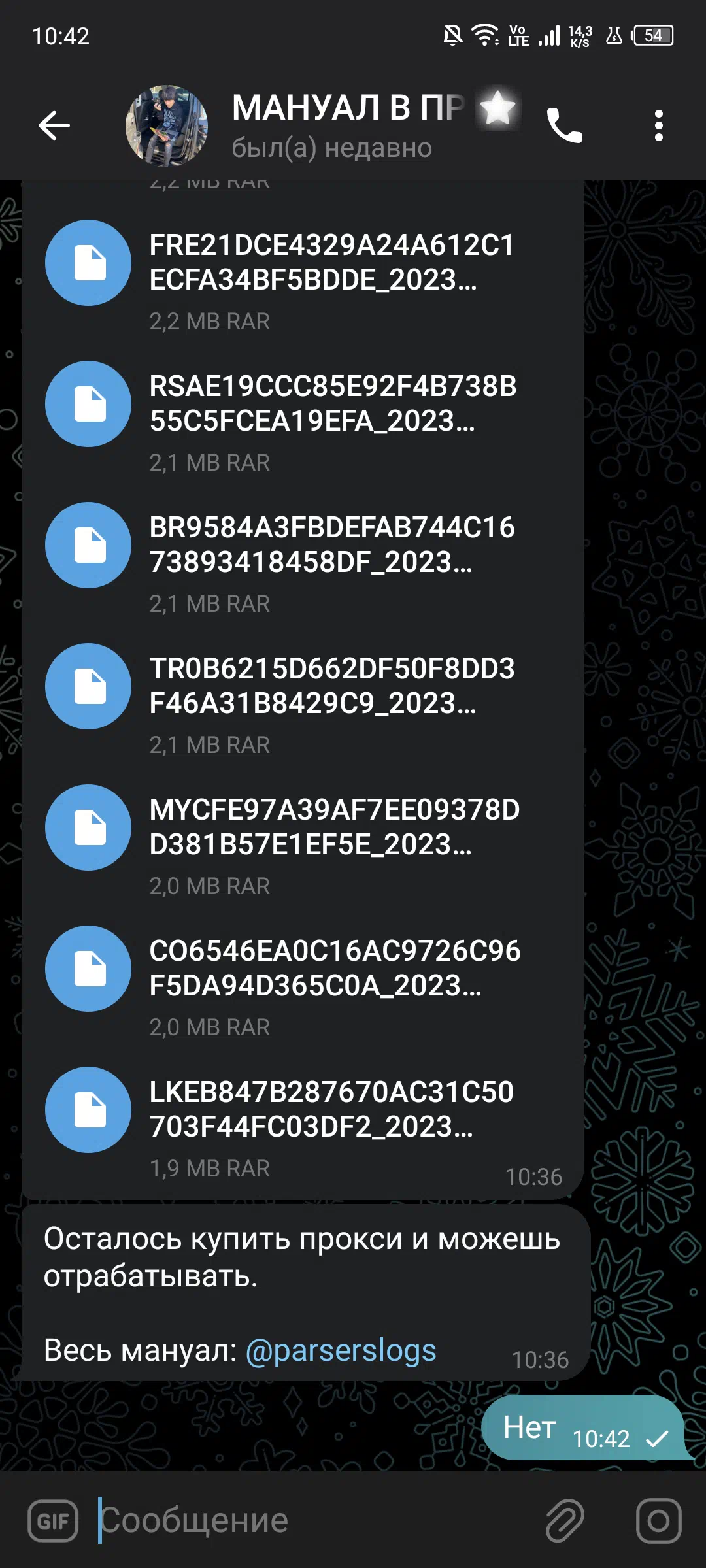Tap the chat title МАНУАЛ В ПР

coord(348,108)
